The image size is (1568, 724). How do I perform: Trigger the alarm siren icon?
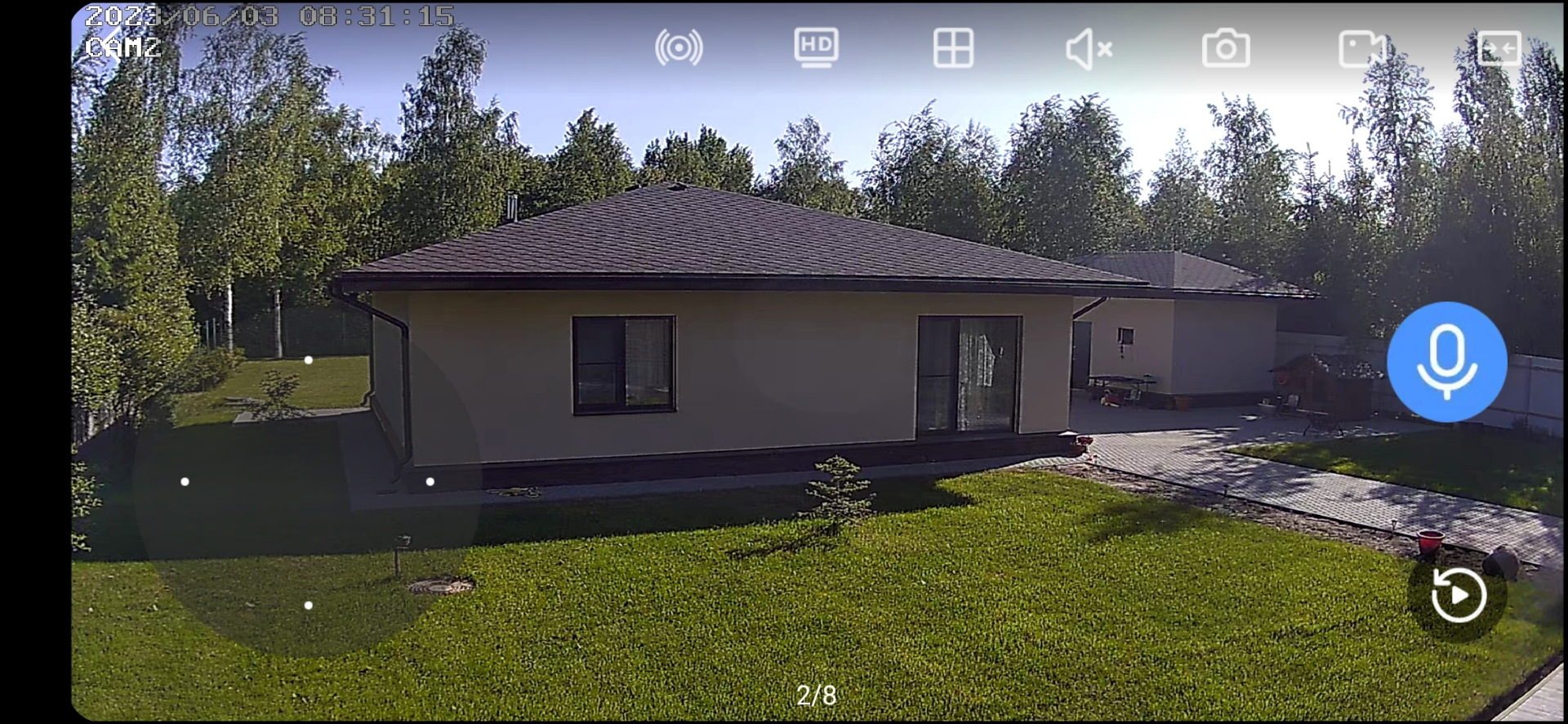coord(679,48)
